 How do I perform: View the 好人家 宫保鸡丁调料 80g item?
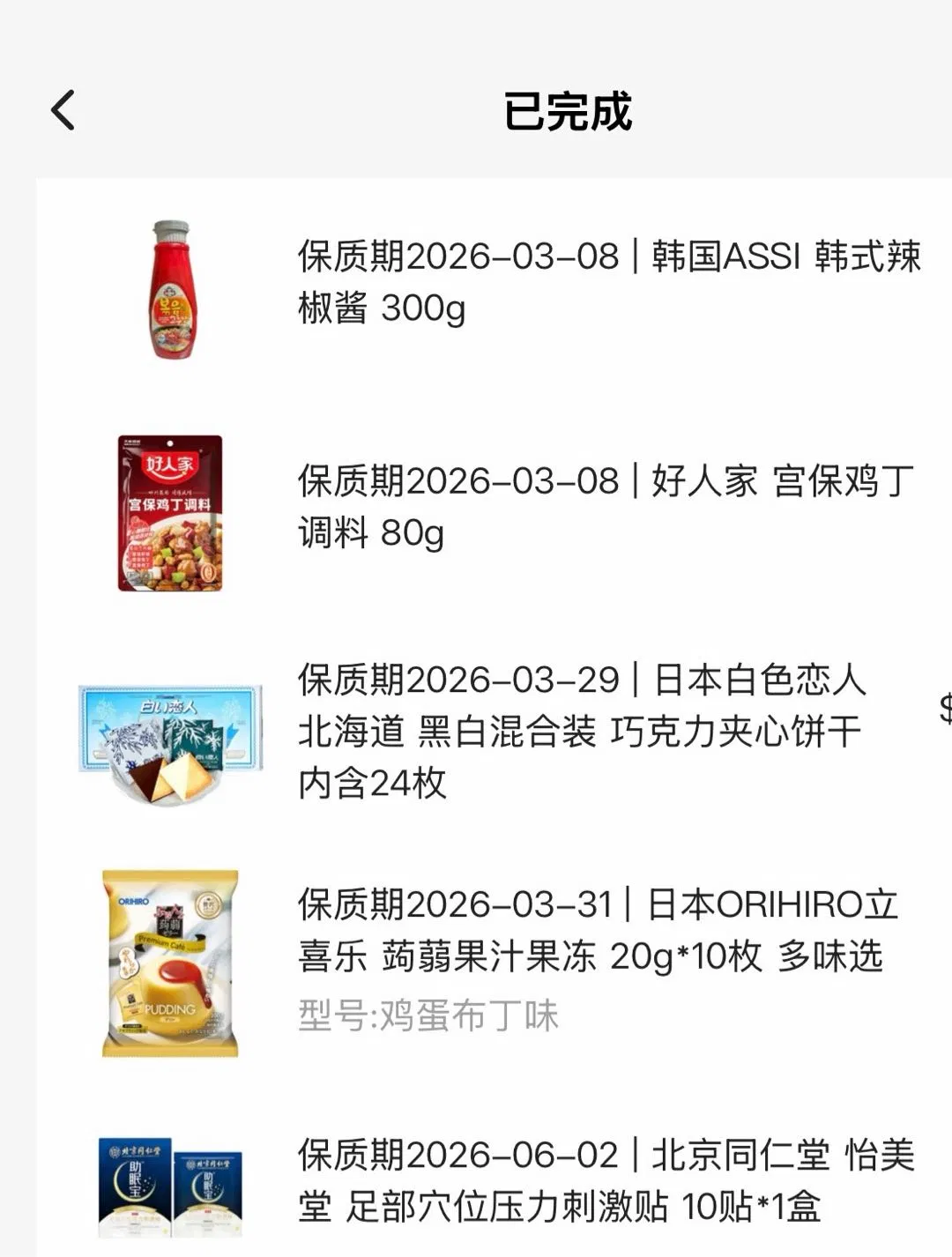coord(606,507)
